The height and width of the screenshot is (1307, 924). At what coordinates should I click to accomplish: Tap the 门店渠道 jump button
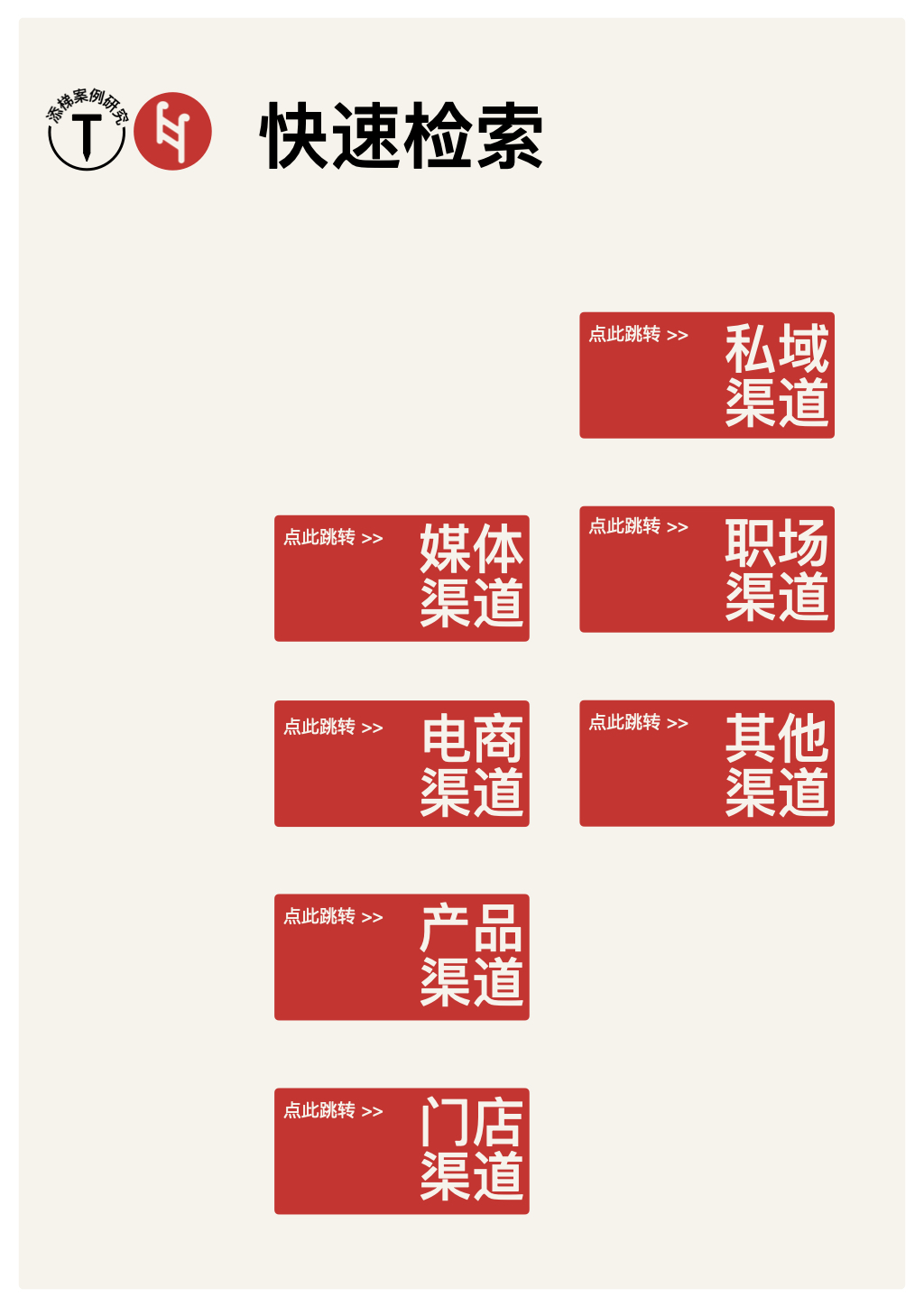click(x=402, y=1152)
